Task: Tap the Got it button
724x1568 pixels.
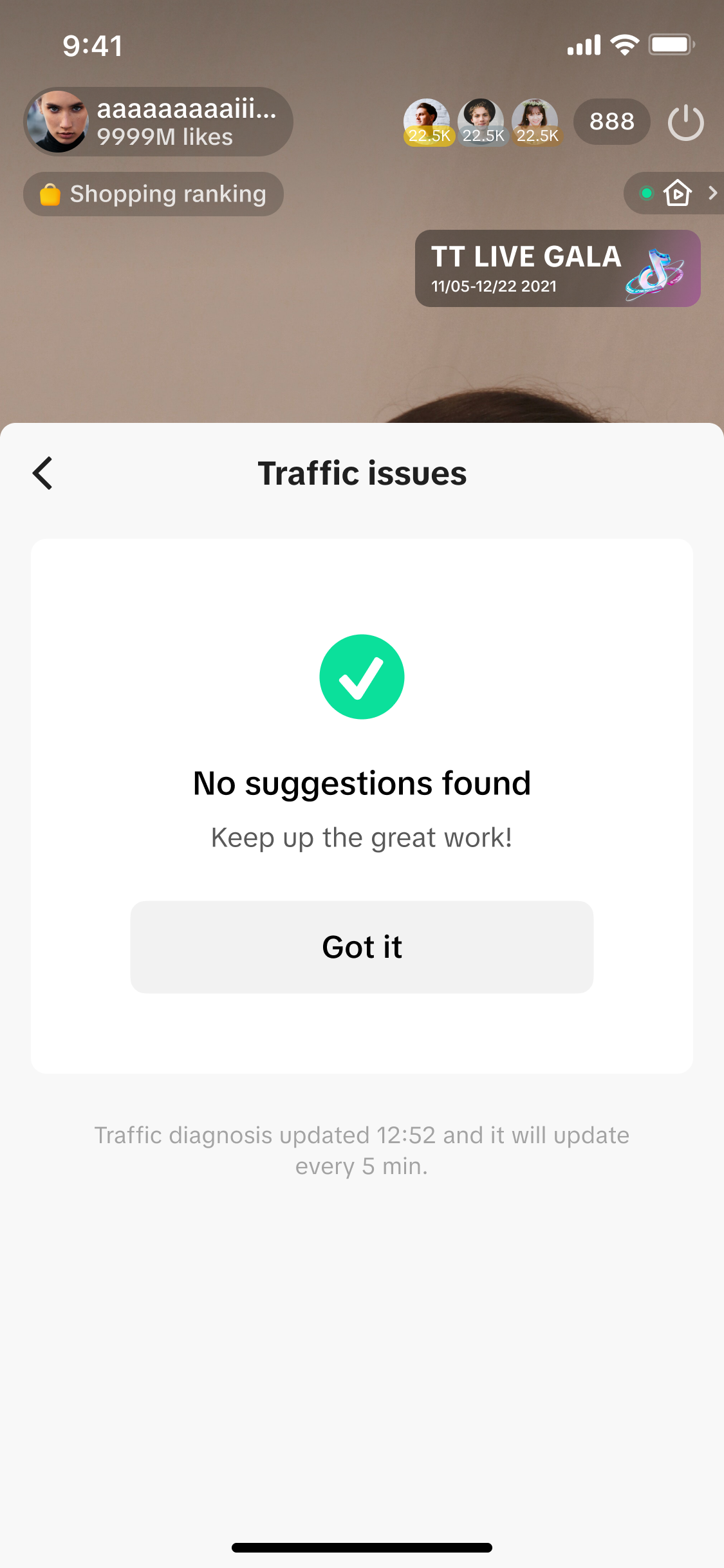Action: (x=362, y=947)
